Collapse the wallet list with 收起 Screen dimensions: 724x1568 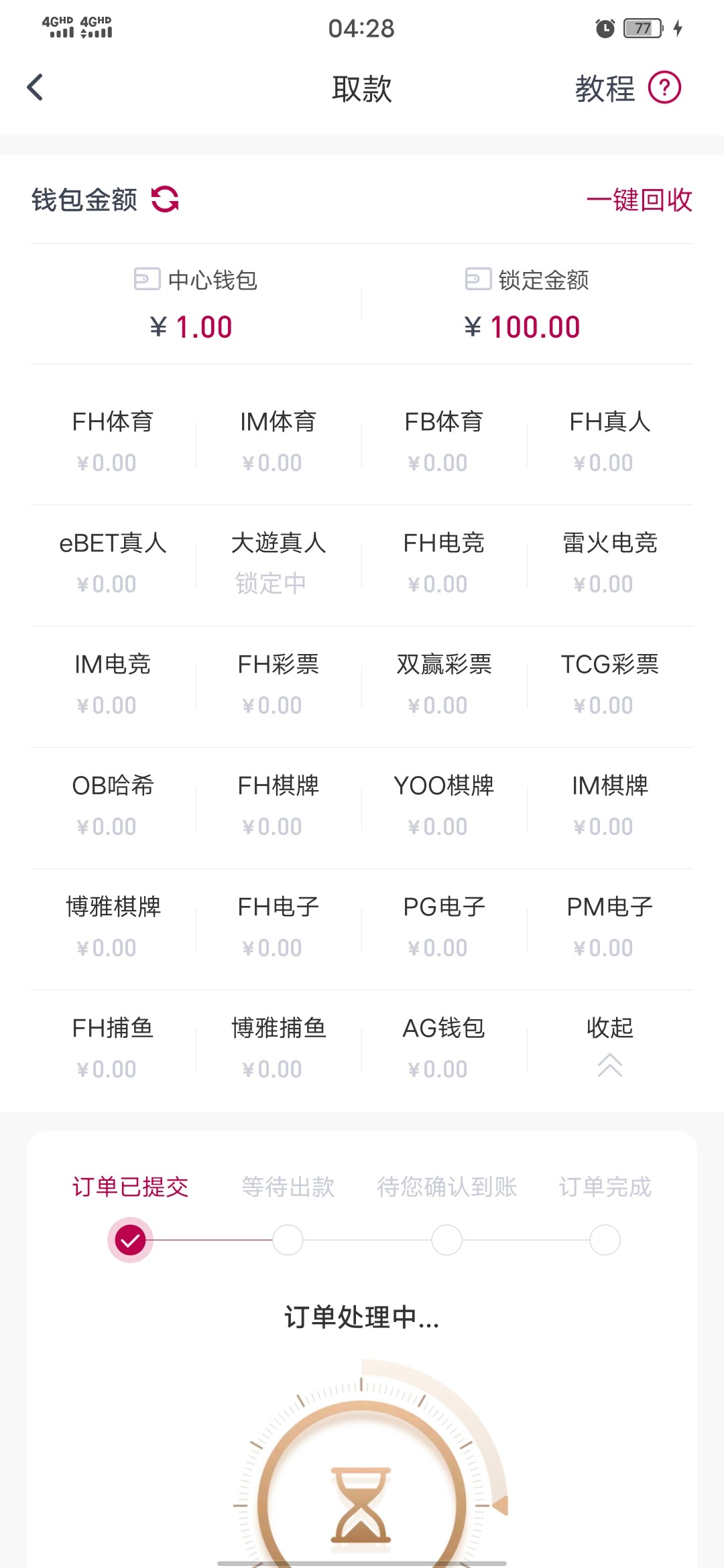click(x=609, y=1045)
